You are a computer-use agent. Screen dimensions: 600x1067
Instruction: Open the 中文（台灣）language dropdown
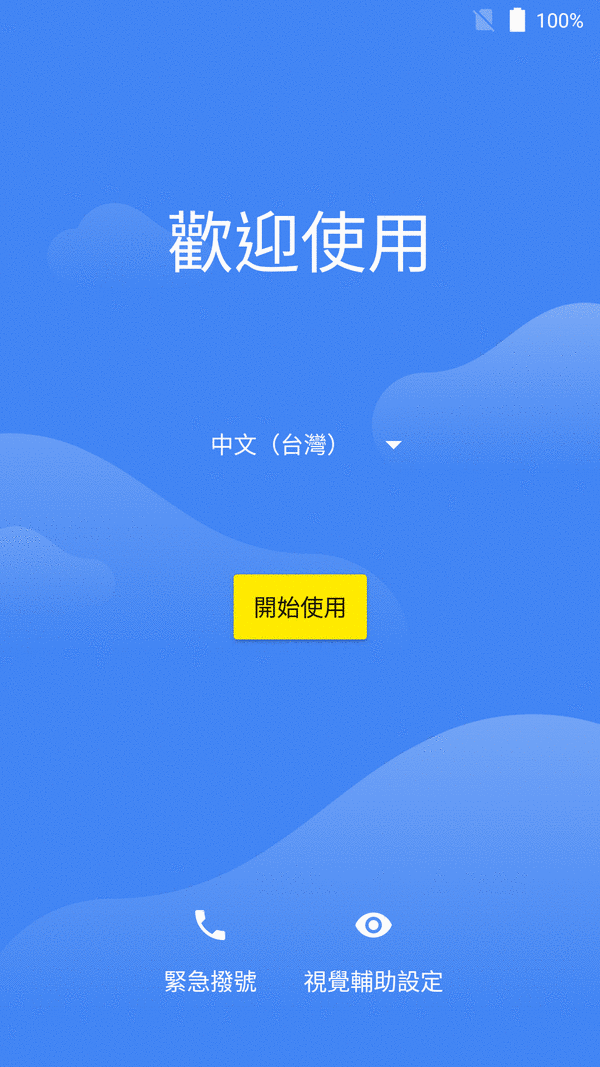tap(305, 445)
